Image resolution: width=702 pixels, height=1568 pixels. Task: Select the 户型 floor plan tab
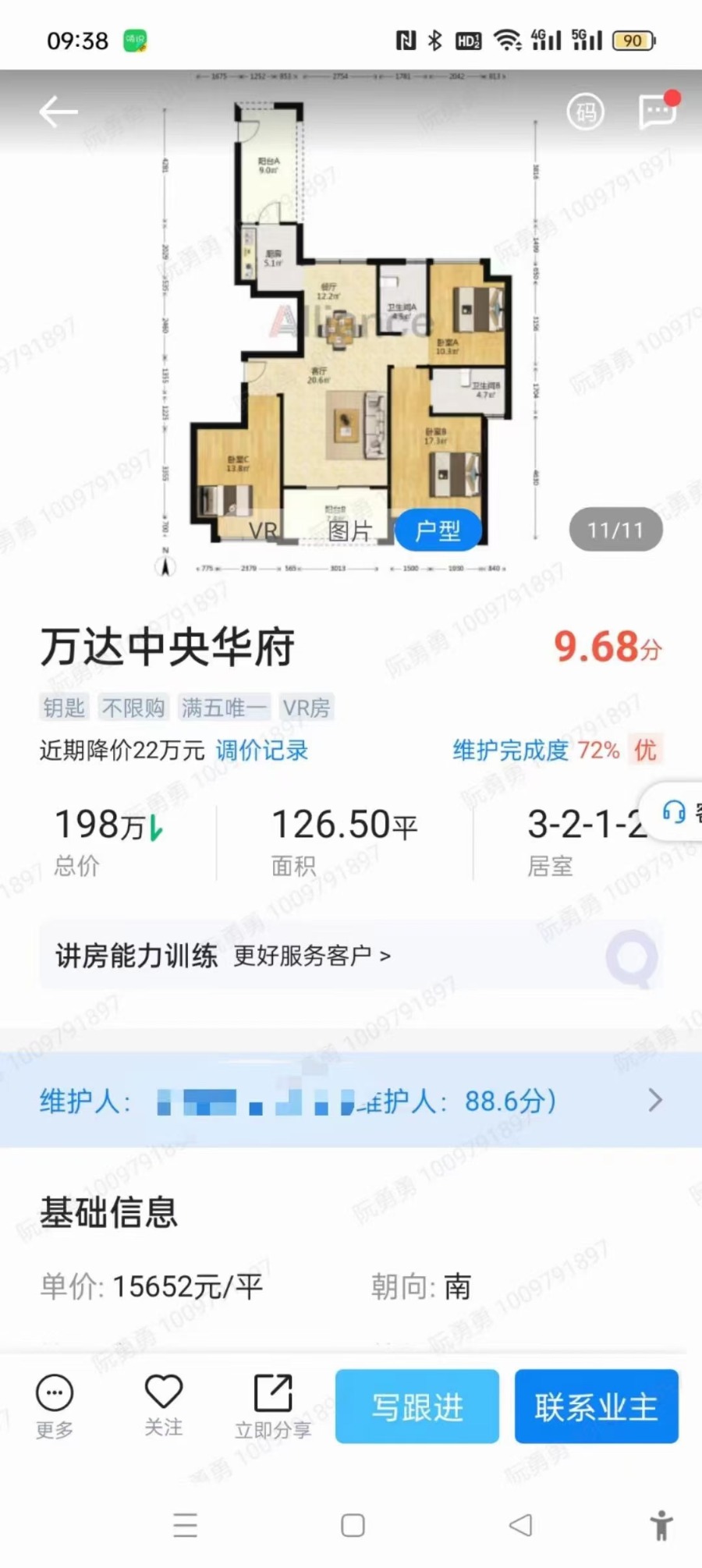pos(438,530)
